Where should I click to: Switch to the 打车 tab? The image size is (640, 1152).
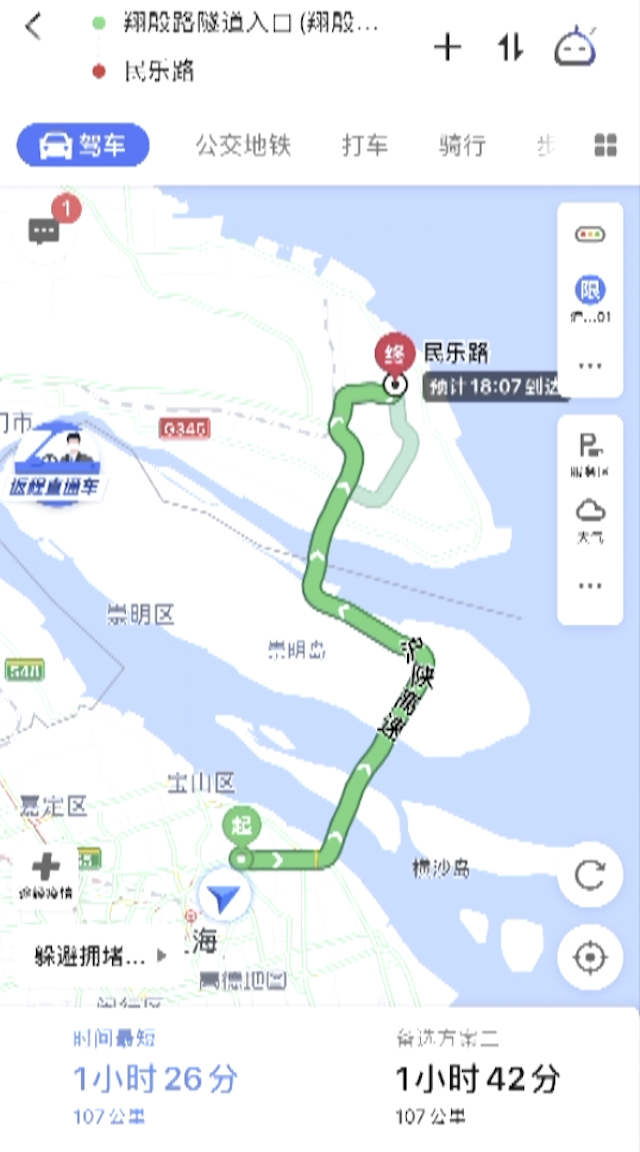pyautogui.click(x=364, y=145)
